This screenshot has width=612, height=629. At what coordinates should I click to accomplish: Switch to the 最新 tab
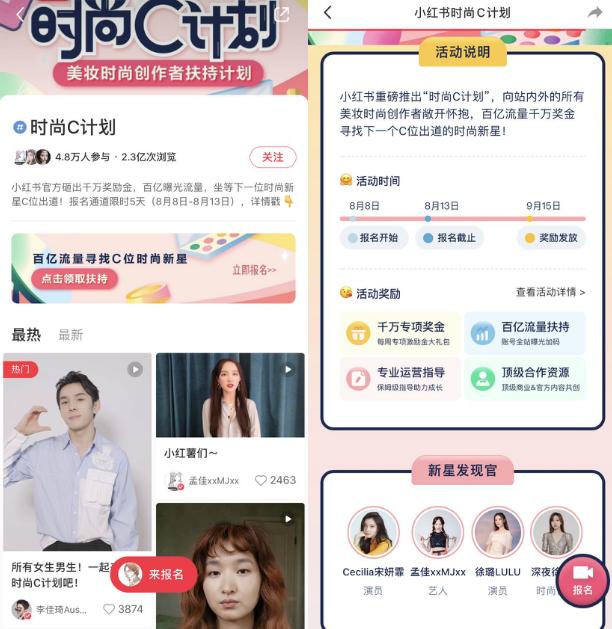[x=70, y=335]
